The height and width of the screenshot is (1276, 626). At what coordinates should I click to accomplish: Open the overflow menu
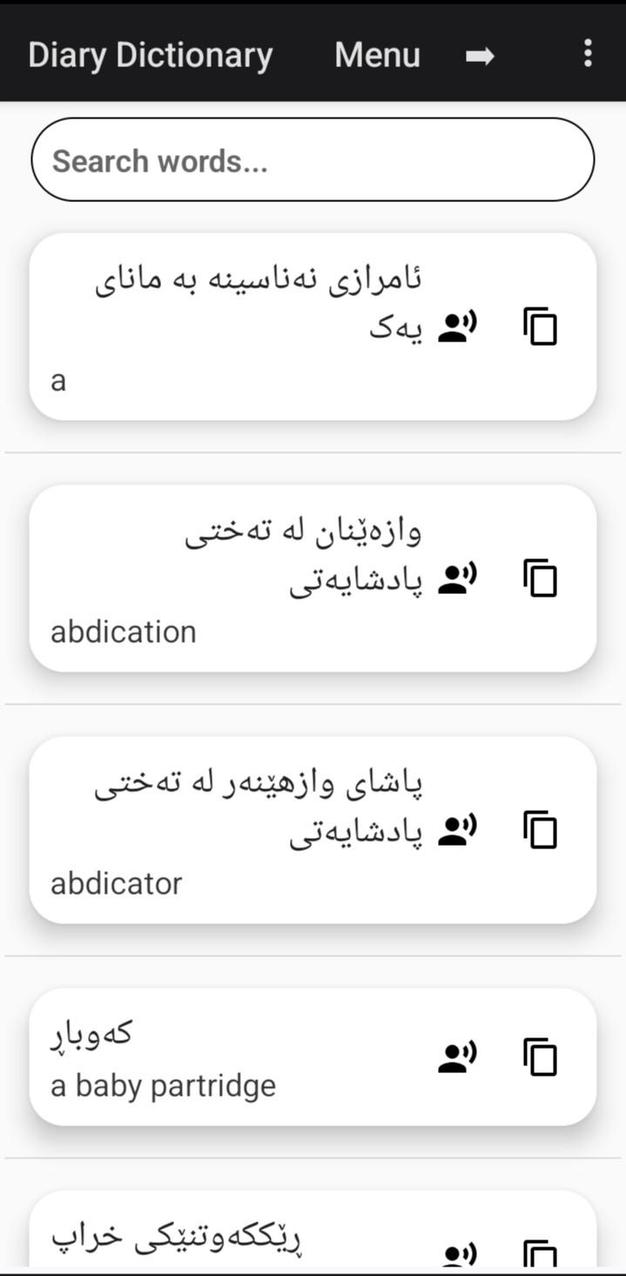coord(588,53)
